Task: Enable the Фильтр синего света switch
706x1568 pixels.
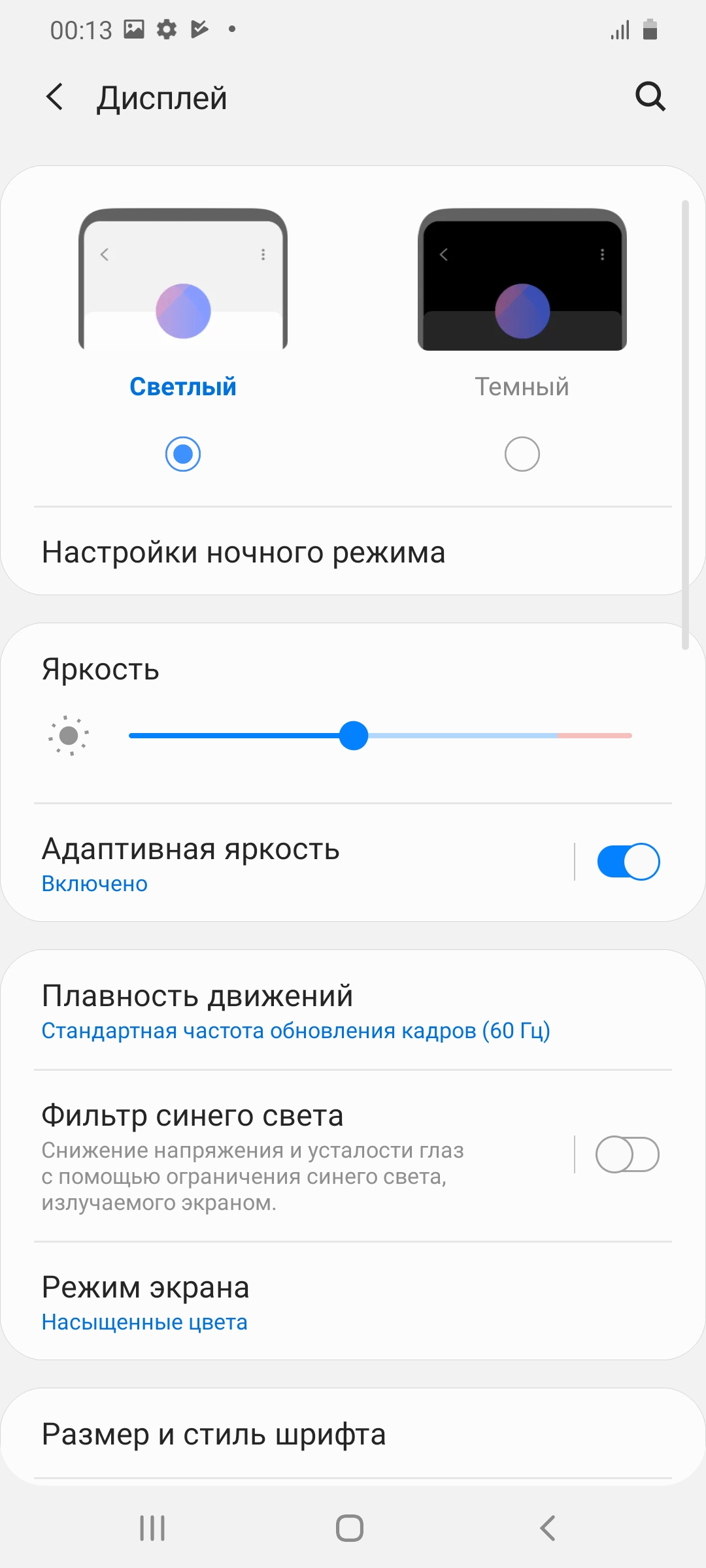Action: point(628,1154)
